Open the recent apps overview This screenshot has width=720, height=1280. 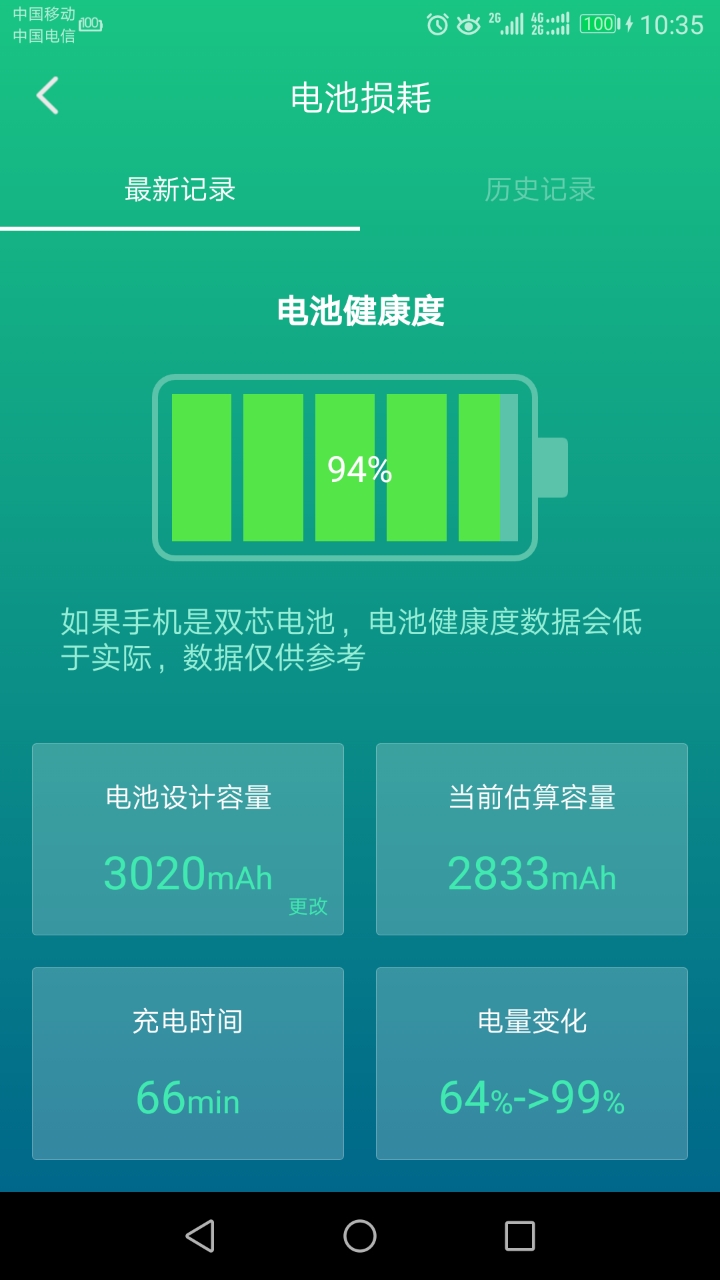(519, 1236)
